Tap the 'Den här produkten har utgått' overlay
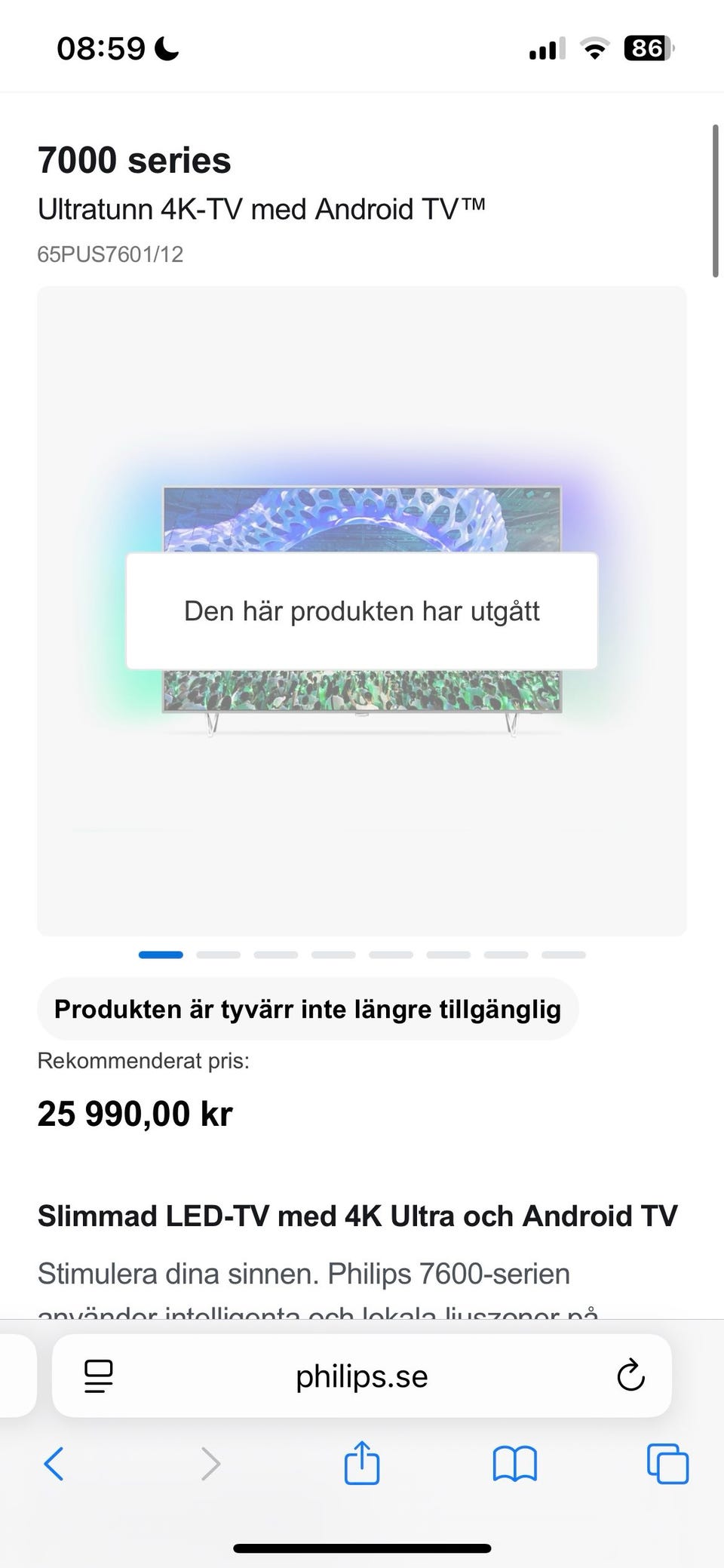Image resolution: width=724 pixels, height=1568 pixels. [x=362, y=611]
